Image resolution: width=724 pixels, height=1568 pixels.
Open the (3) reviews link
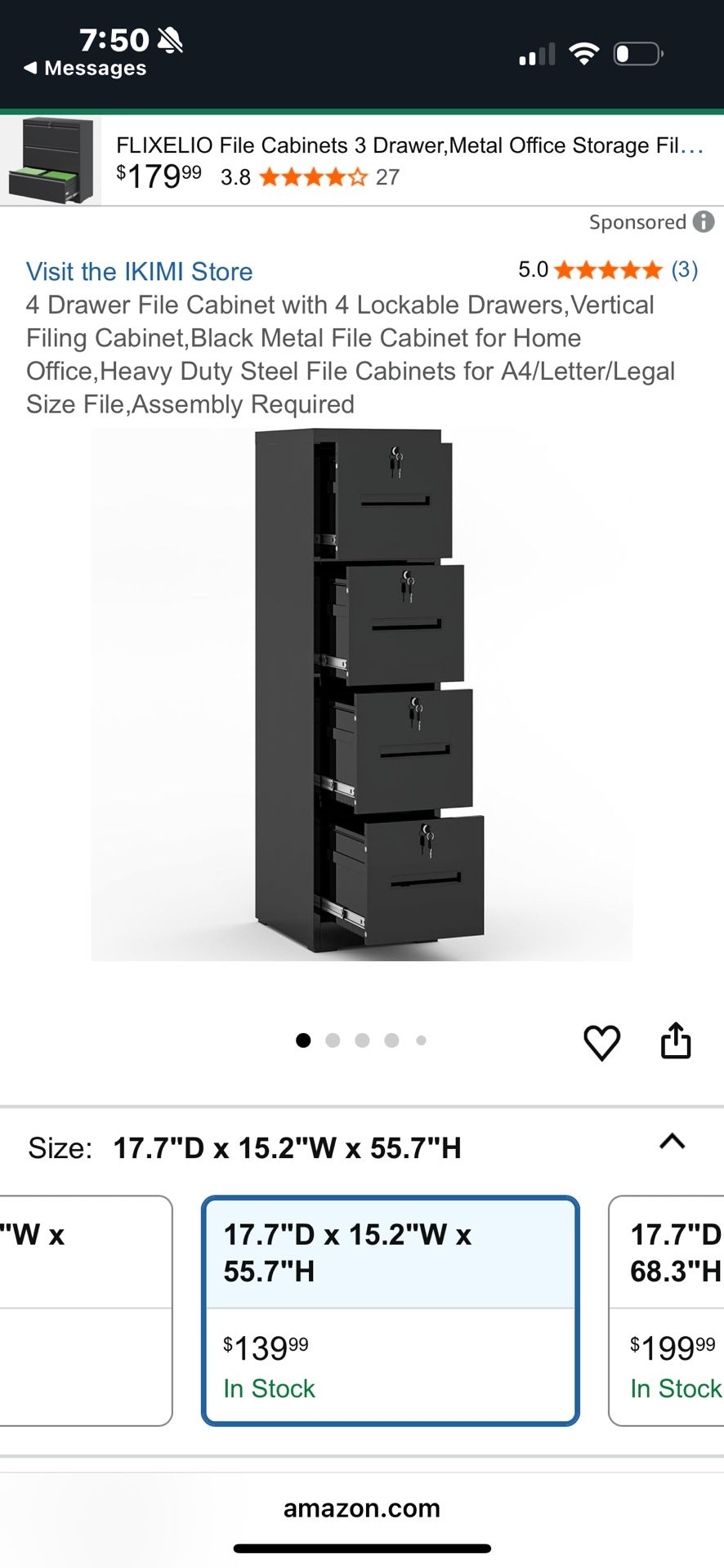click(x=683, y=269)
